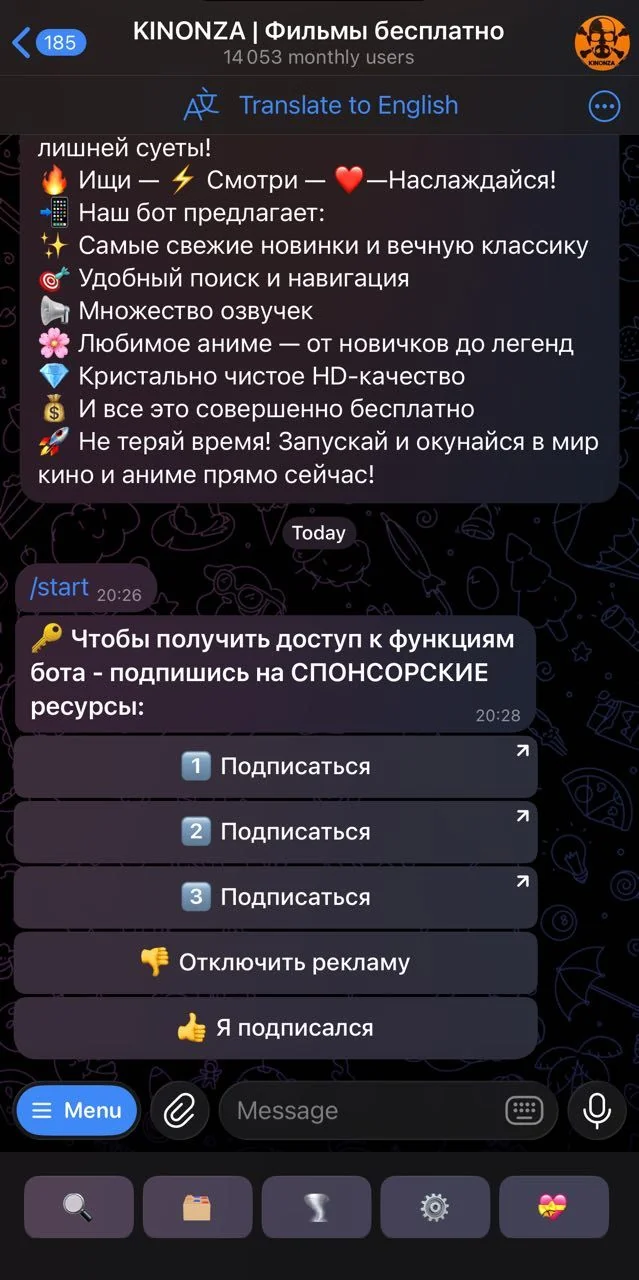Open third Подписаться sponsor button

click(276, 897)
